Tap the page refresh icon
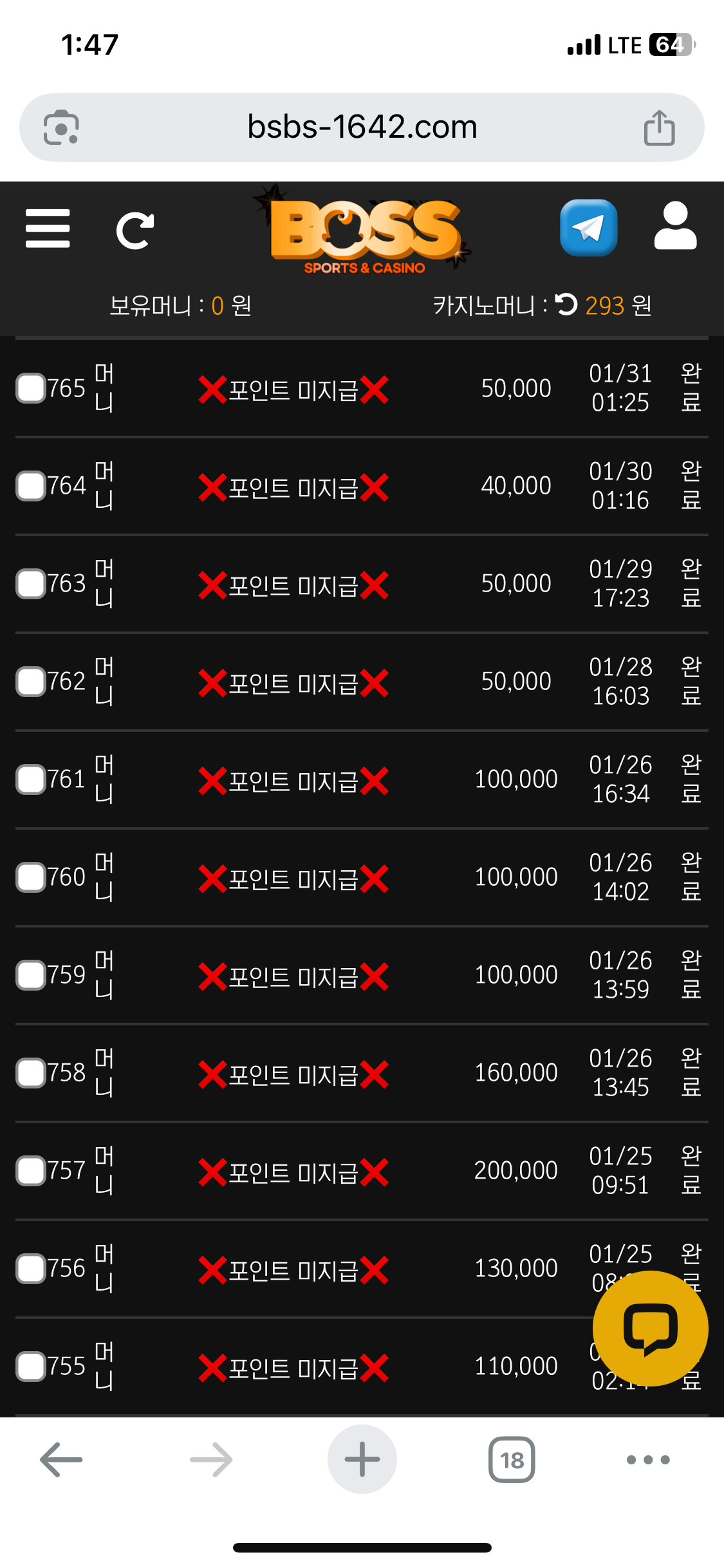This screenshot has width=724, height=1568. [135, 230]
